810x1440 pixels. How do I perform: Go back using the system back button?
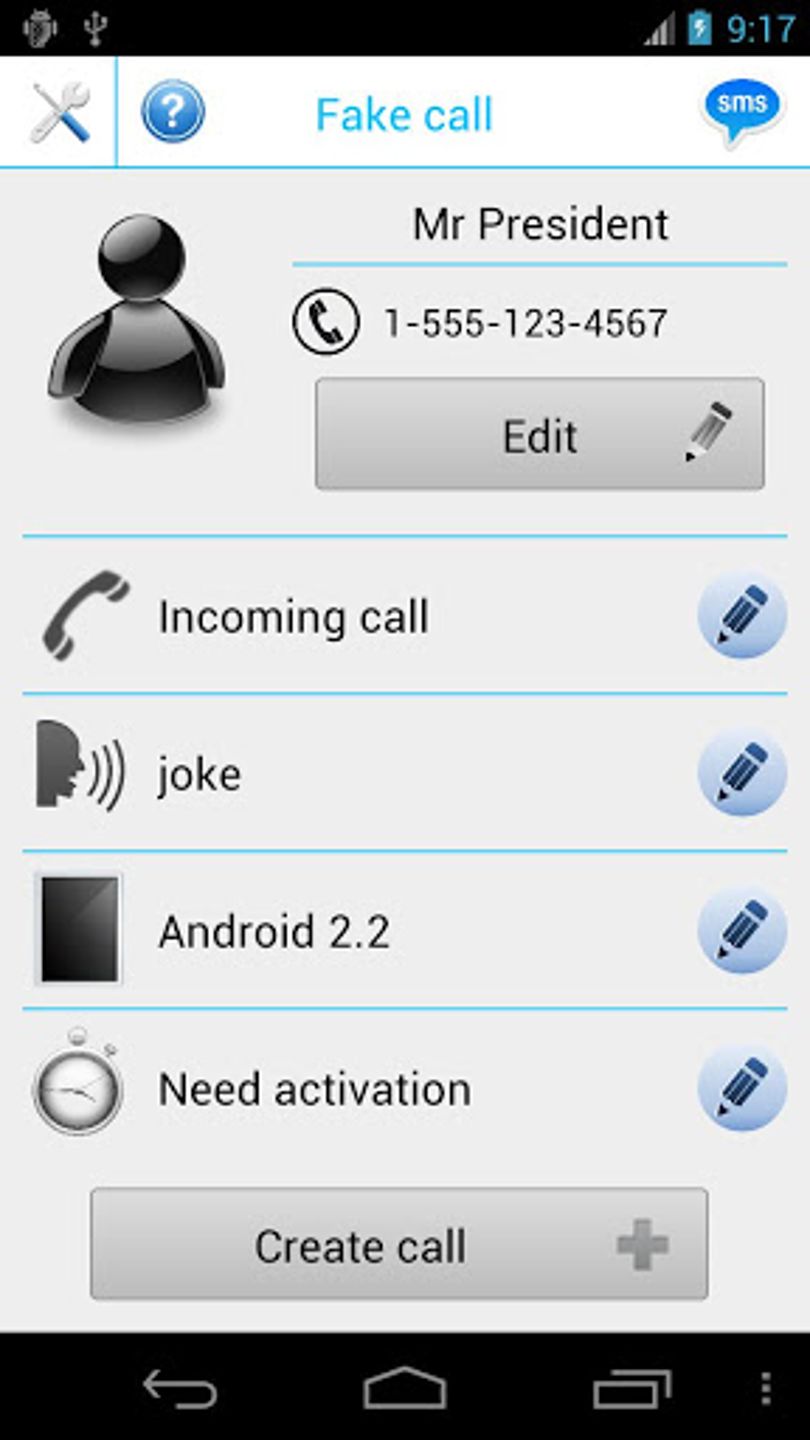pyautogui.click(x=180, y=1388)
